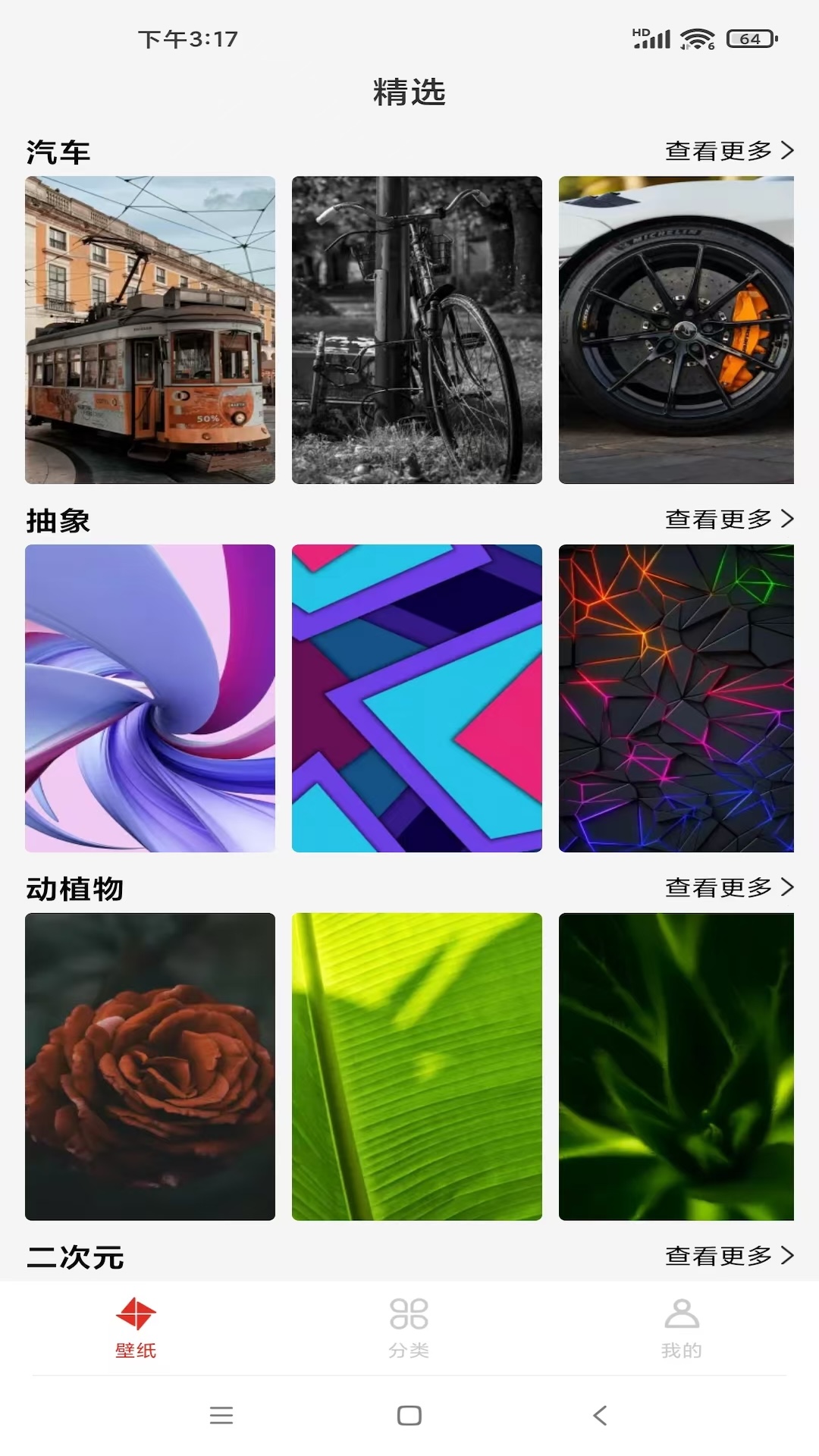Open 查看更多 for the 动植物 section
Image resolution: width=819 pixels, height=1456 pixels.
(729, 887)
